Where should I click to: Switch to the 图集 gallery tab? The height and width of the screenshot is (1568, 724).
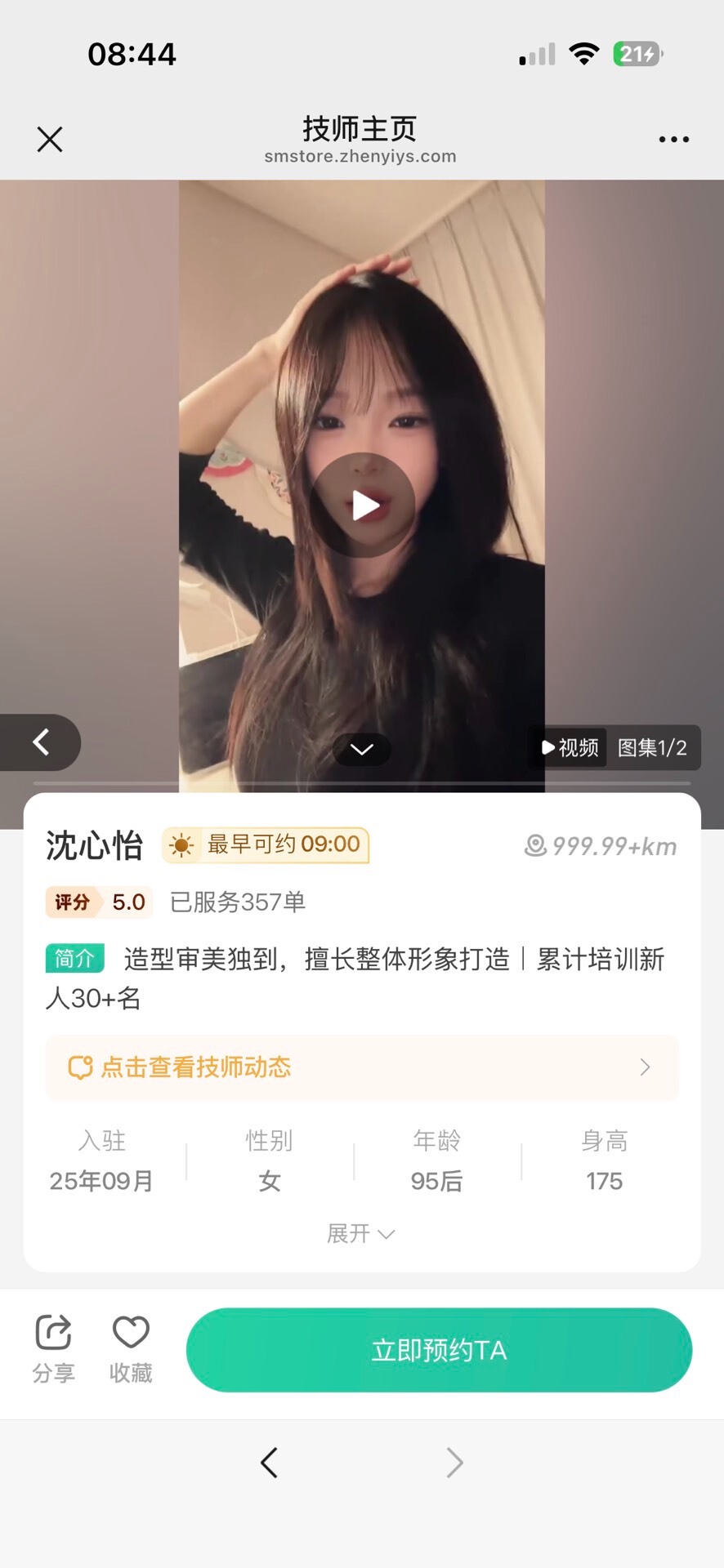tap(652, 747)
